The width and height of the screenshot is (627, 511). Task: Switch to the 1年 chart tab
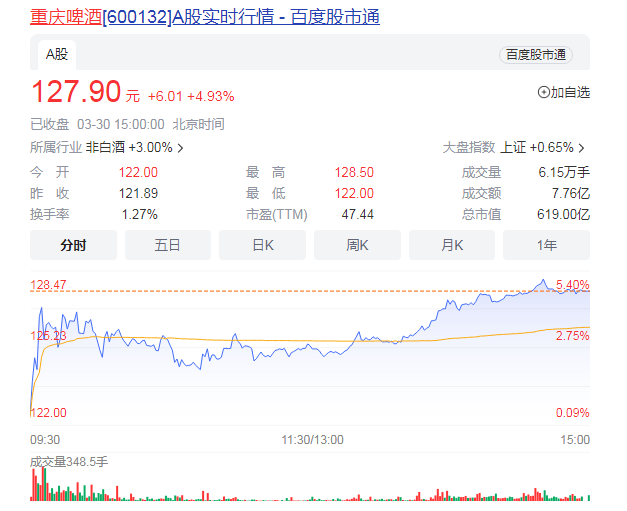click(x=546, y=245)
